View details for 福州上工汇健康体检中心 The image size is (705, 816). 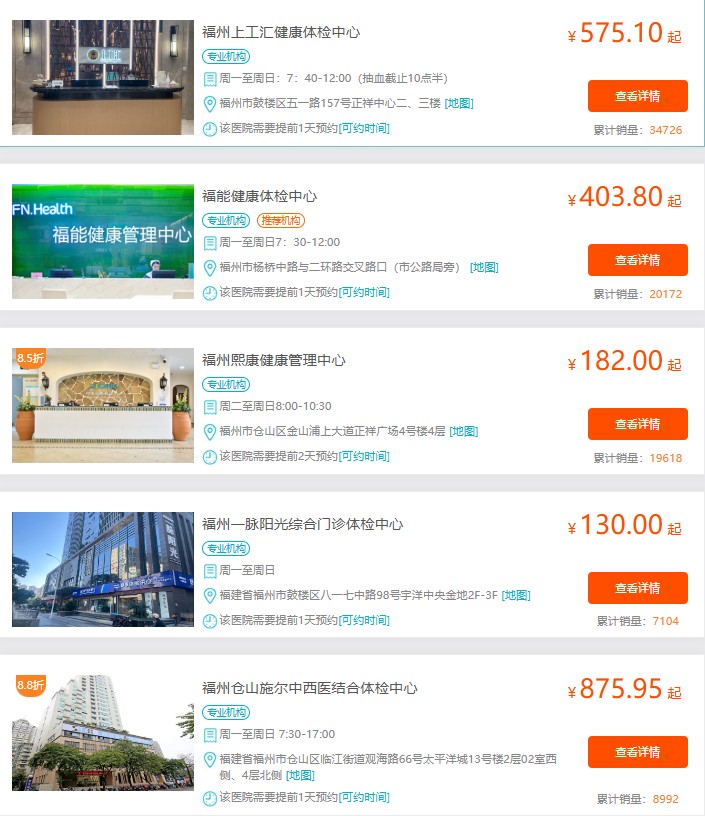coord(637,96)
